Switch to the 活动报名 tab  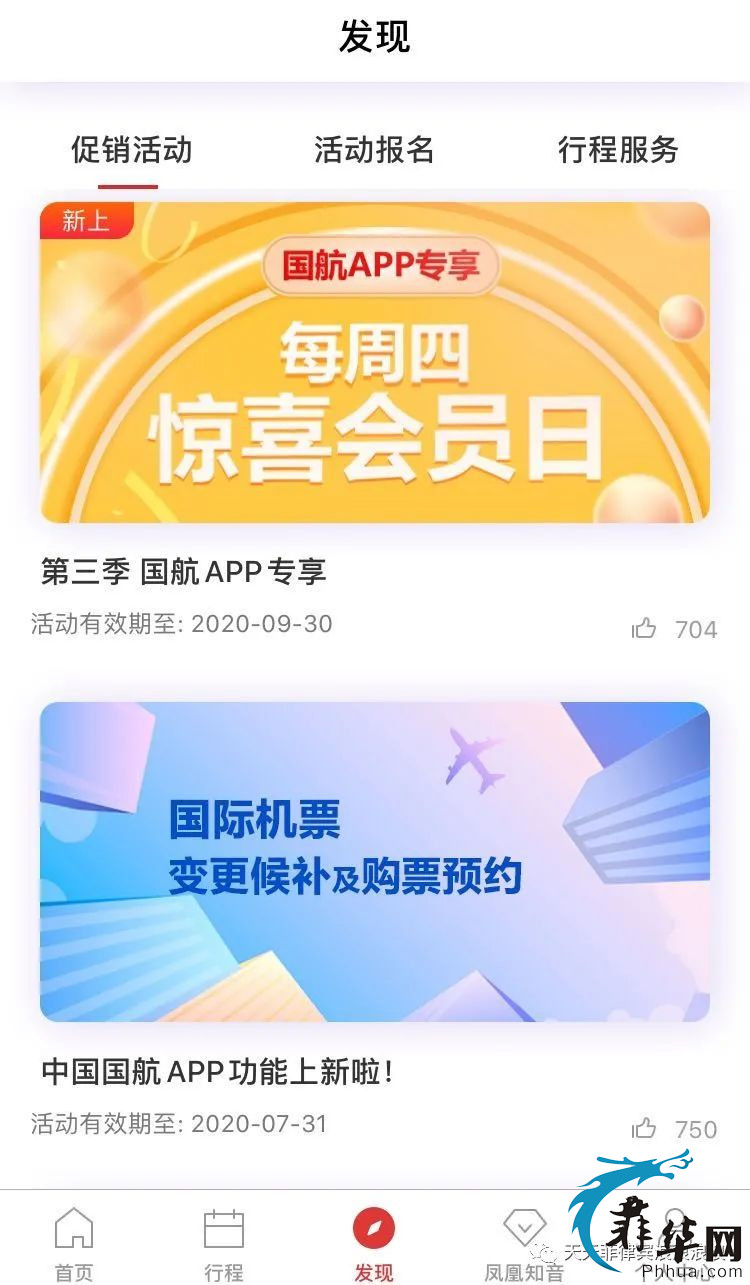(374, 150)
